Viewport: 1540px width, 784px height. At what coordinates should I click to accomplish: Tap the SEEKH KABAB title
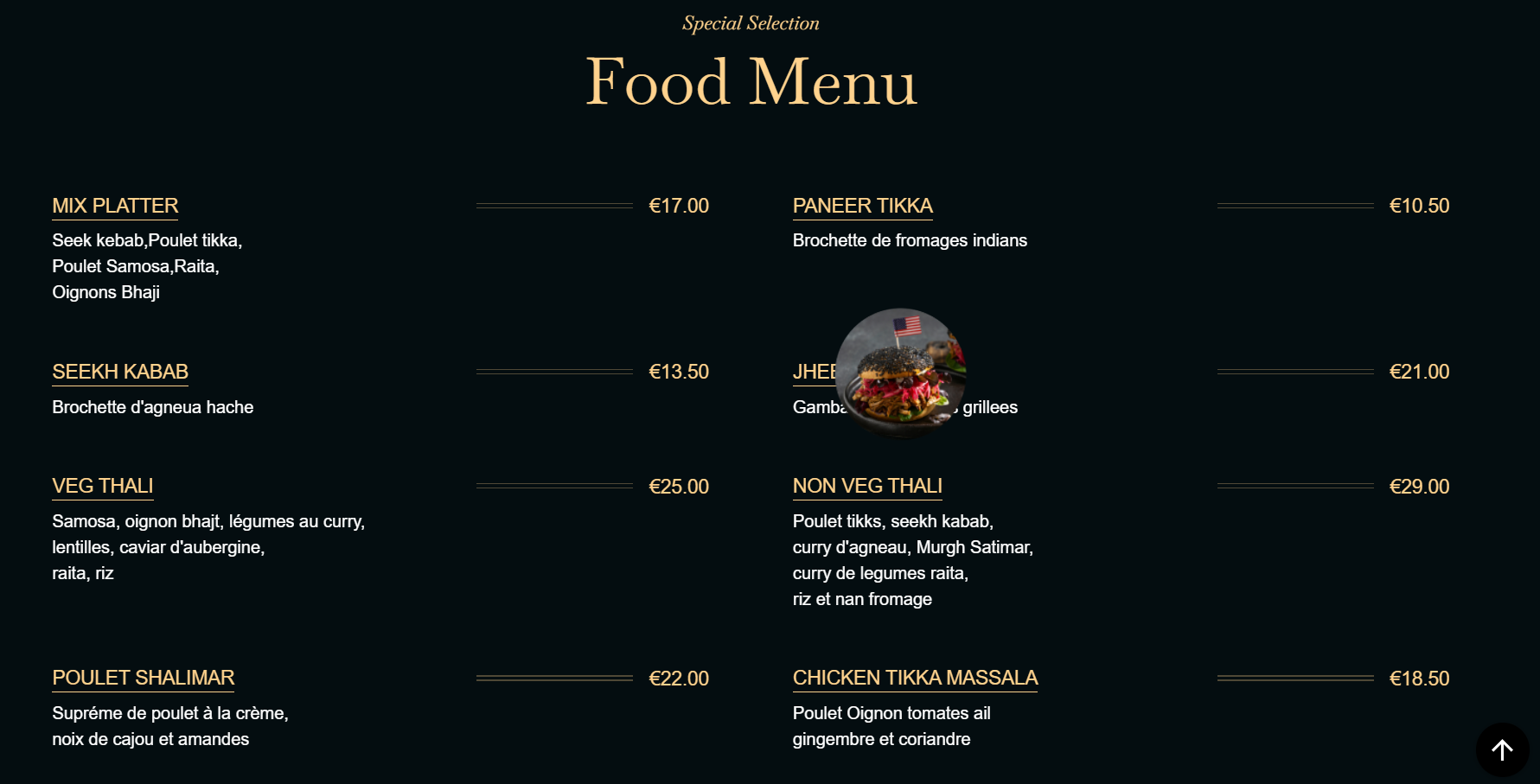click(120, 372)
